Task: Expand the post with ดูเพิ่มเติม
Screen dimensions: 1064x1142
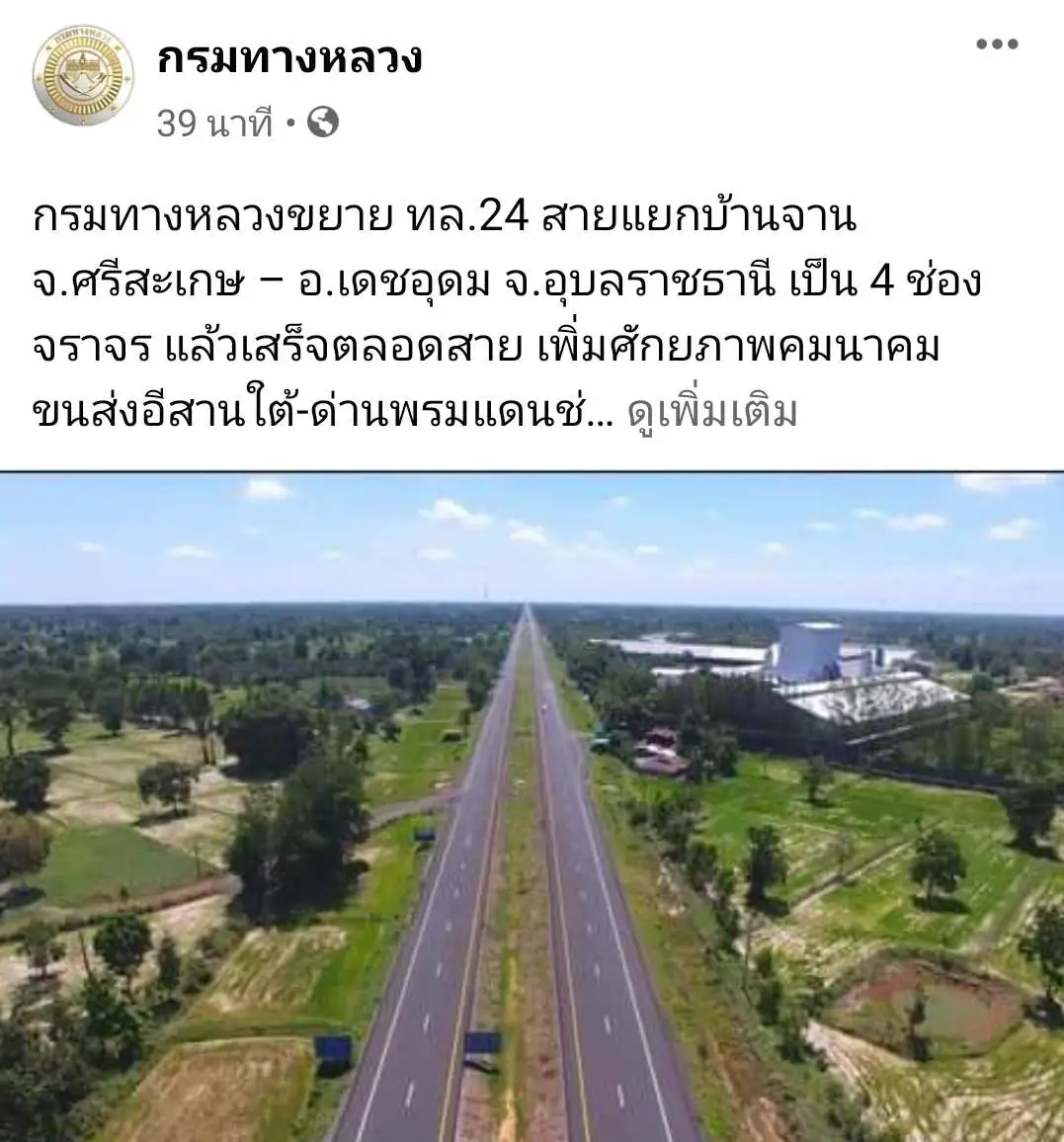Action: point(711,413)
